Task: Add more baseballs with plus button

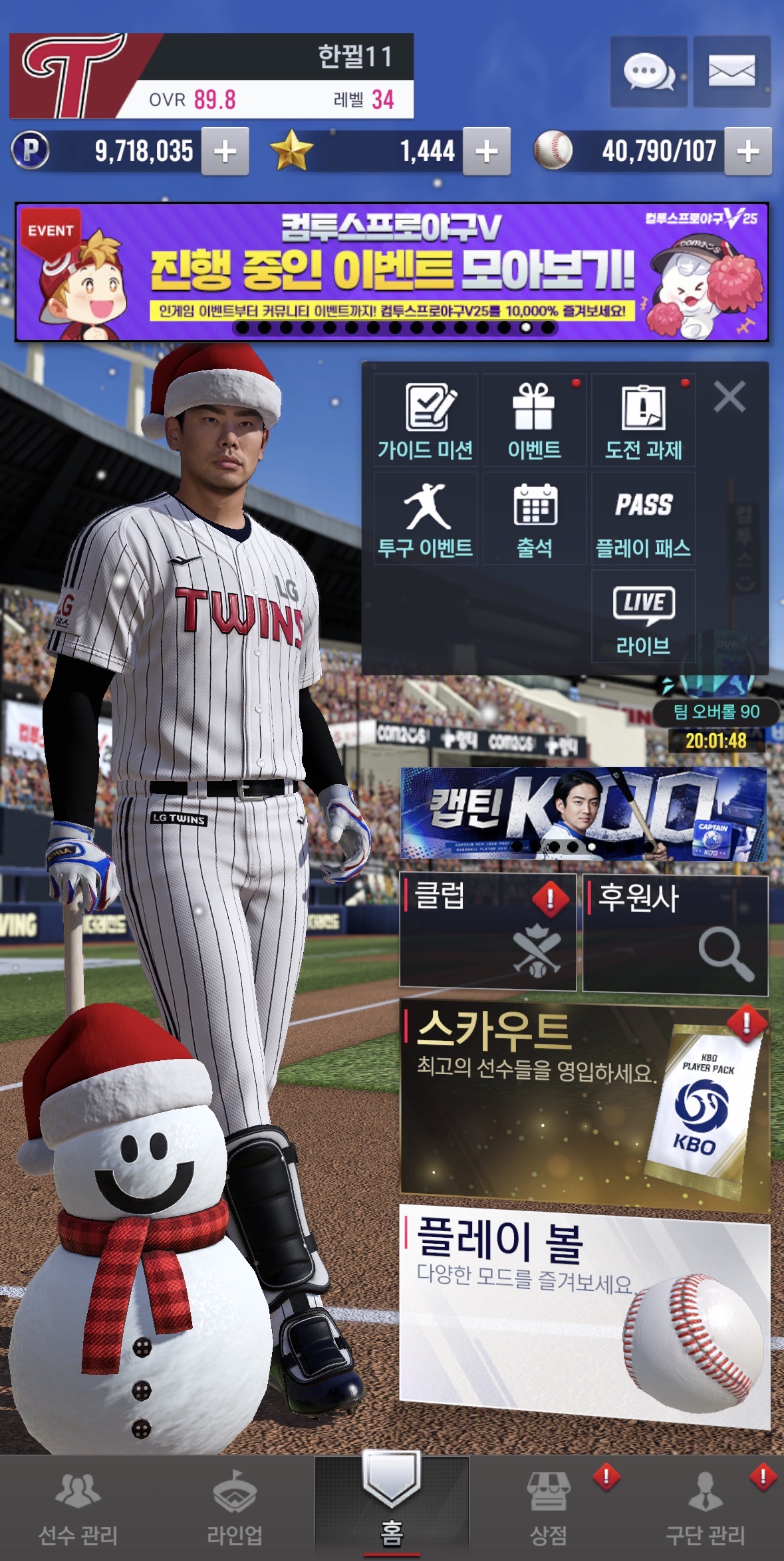Action: [747, 152]
